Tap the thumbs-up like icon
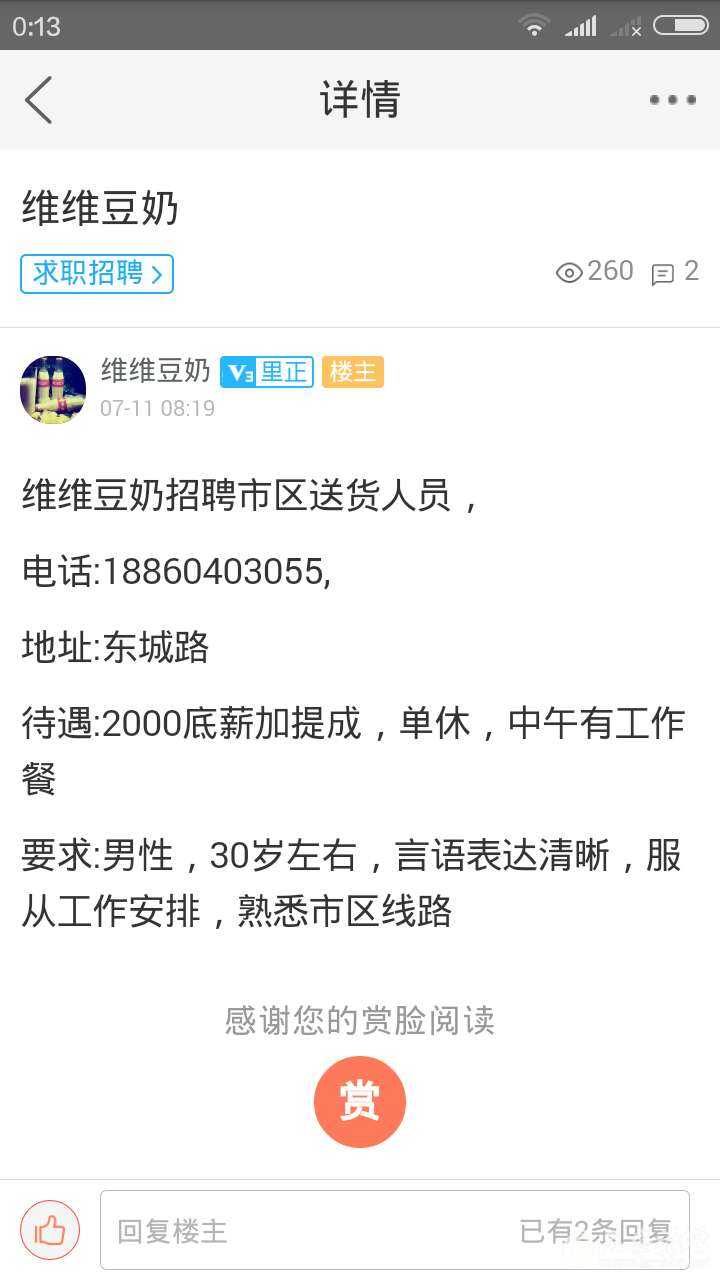This screenshot has width=720, height=1280. (49, 1229)
